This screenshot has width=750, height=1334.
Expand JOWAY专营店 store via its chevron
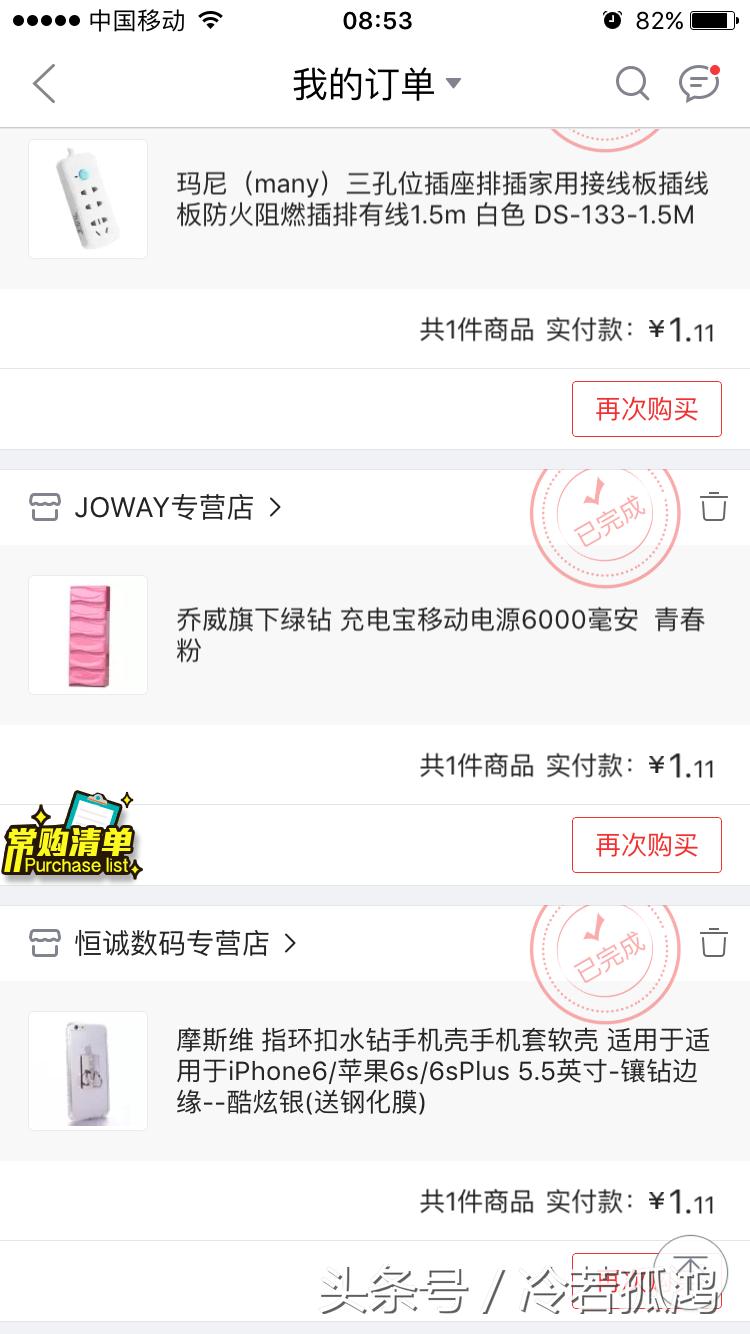[276, 508]
